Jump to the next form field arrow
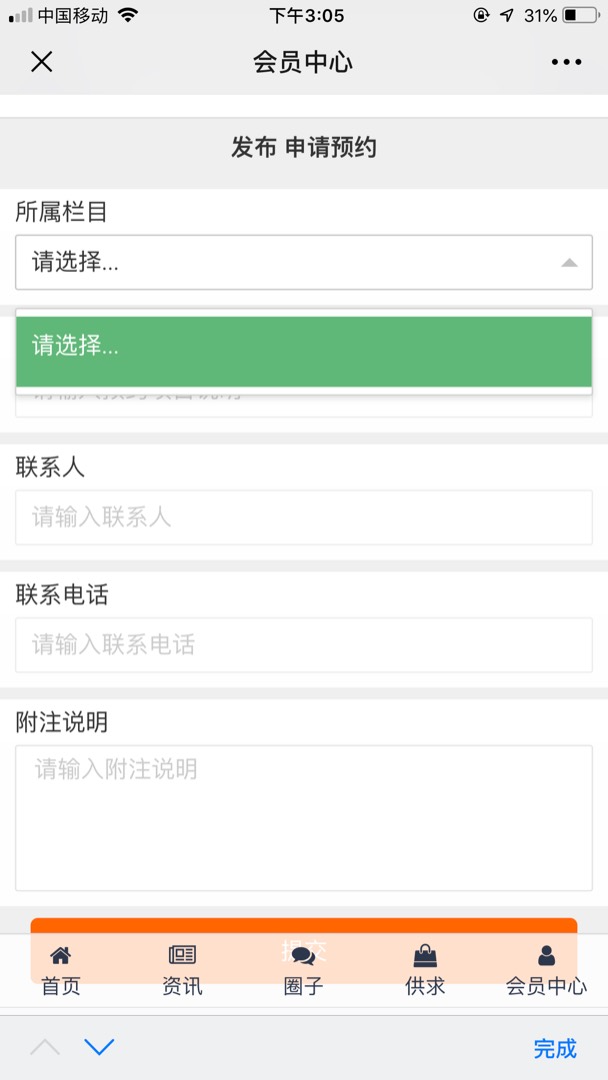 pyautogui.click(x=99, y=1048)
